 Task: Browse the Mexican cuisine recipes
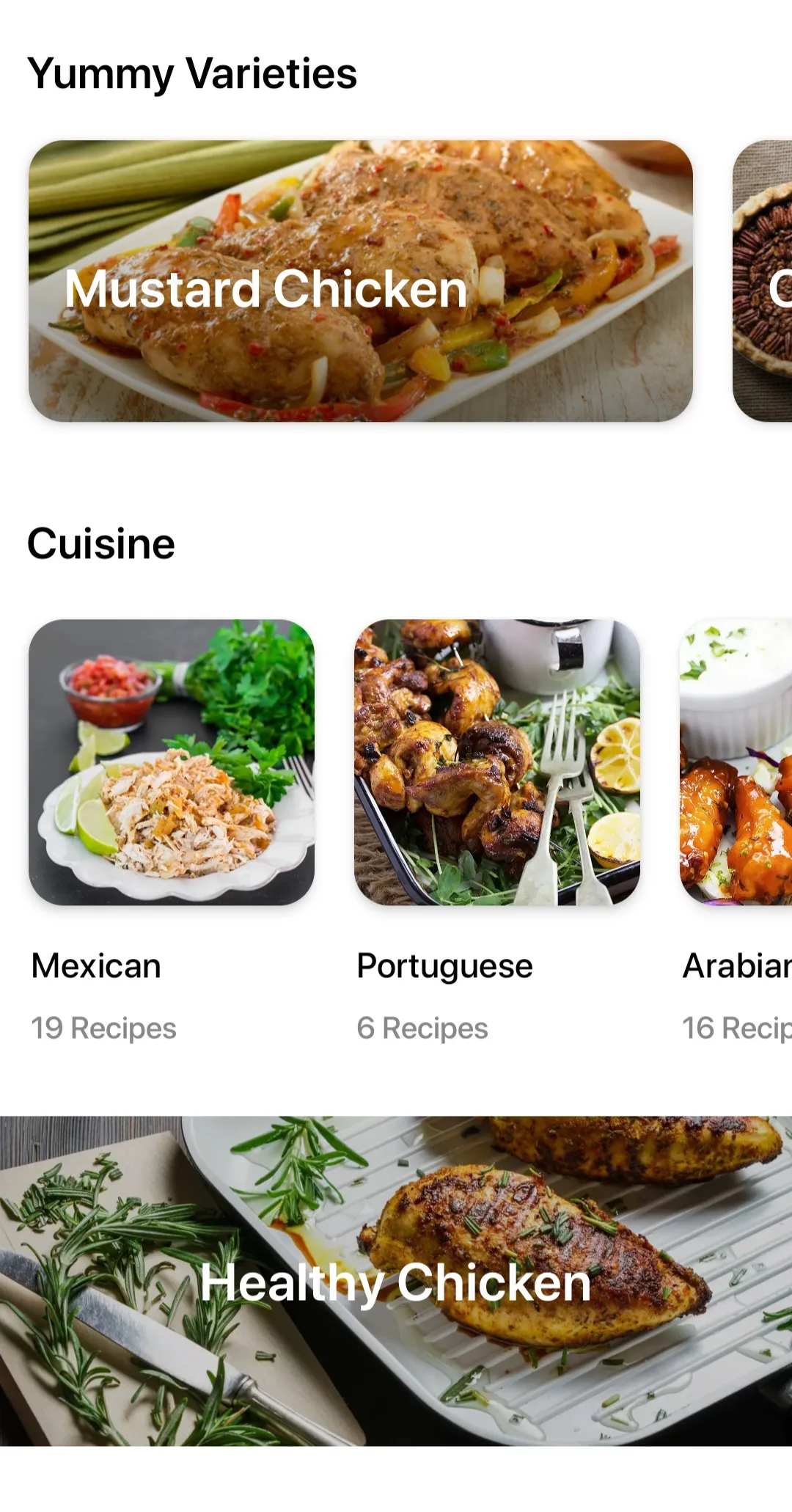172,762
